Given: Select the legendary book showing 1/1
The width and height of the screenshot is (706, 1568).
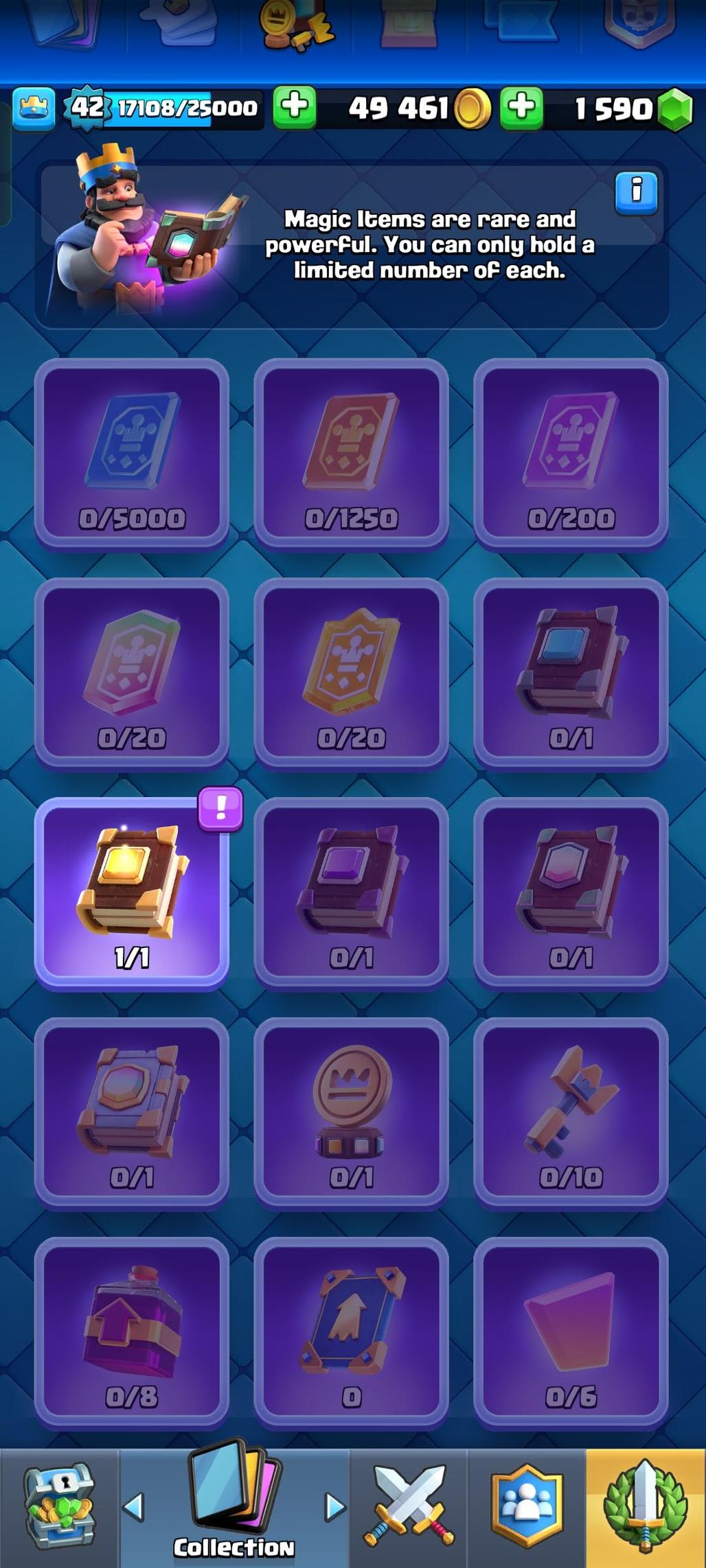Looking at the screenshot, I should pos(131,892).
